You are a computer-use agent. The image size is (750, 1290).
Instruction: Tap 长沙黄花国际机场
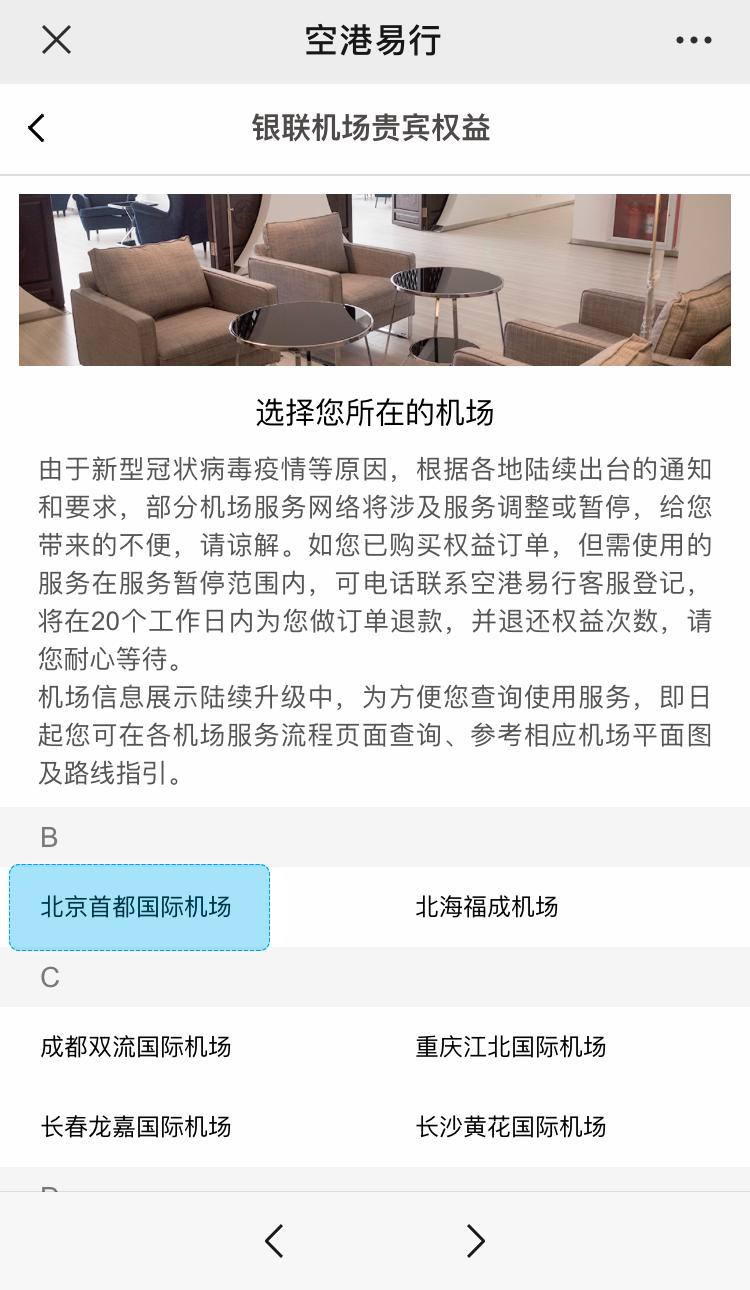tap(510, 1127)
